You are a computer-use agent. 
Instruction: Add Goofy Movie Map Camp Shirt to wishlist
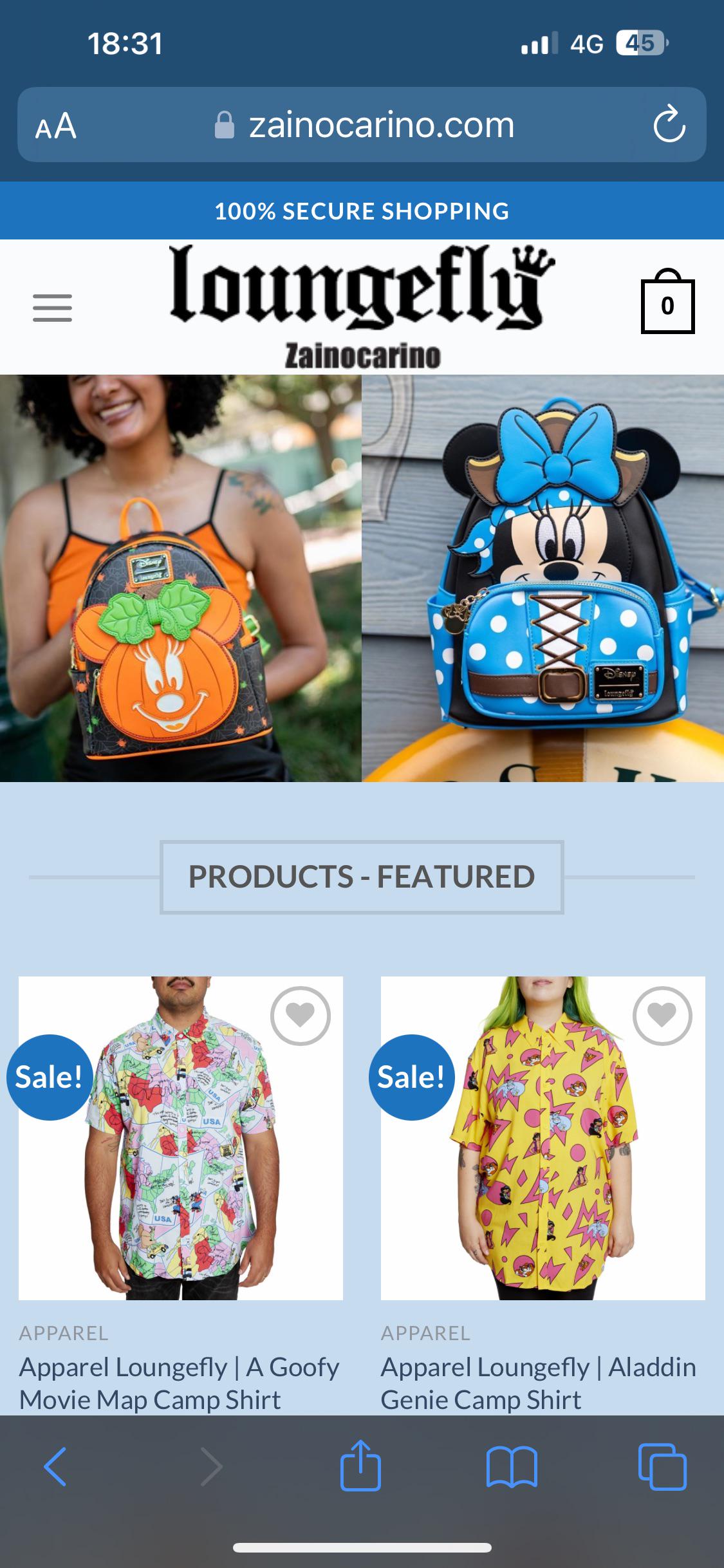click(300, 1015)
